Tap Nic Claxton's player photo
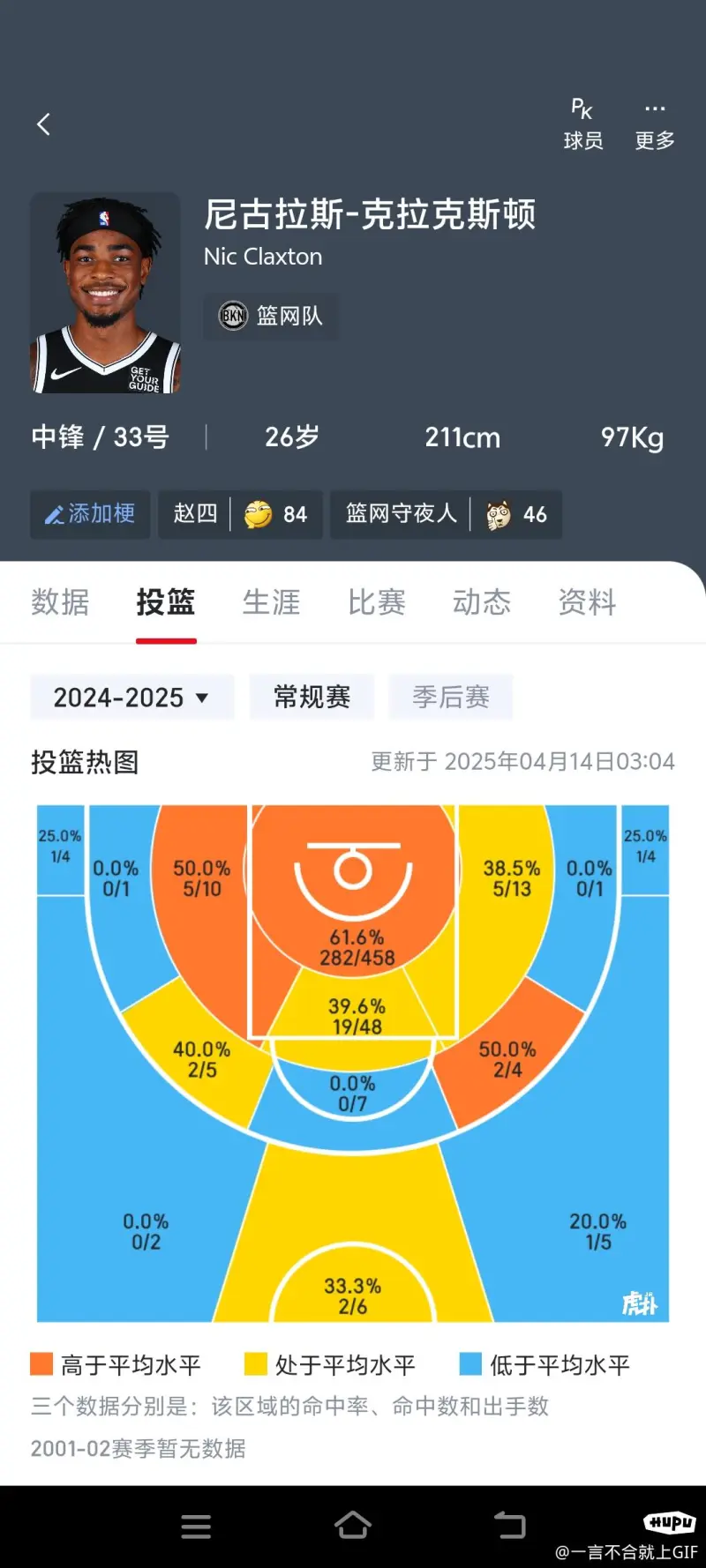This screenshot has width=706, height=1568. tap(105, 294)
